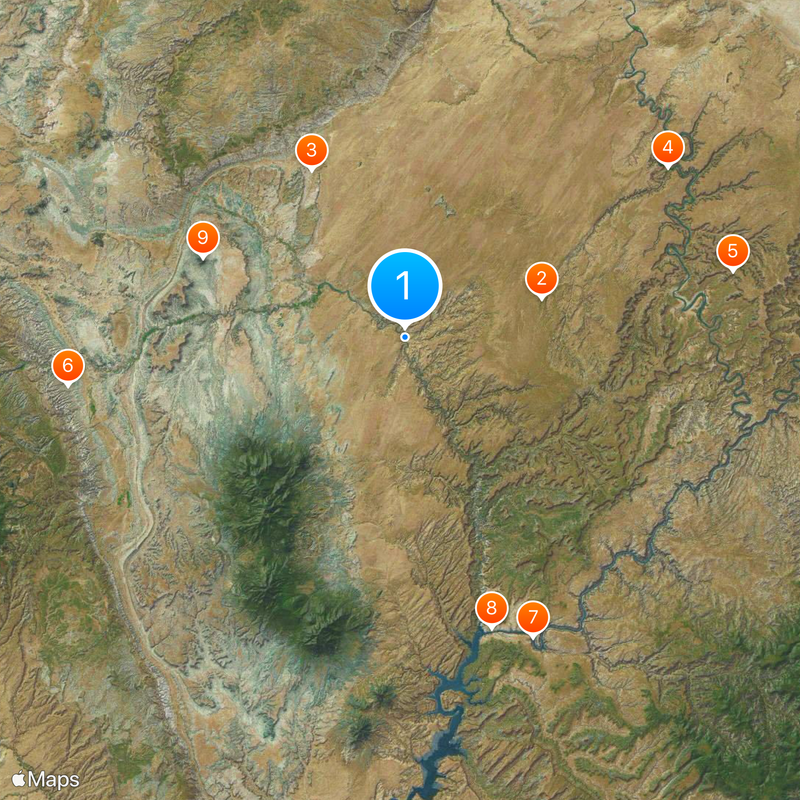The image size is (800, 800).
Task: Select map marker 4 by the river
Action: coord(667,148)
